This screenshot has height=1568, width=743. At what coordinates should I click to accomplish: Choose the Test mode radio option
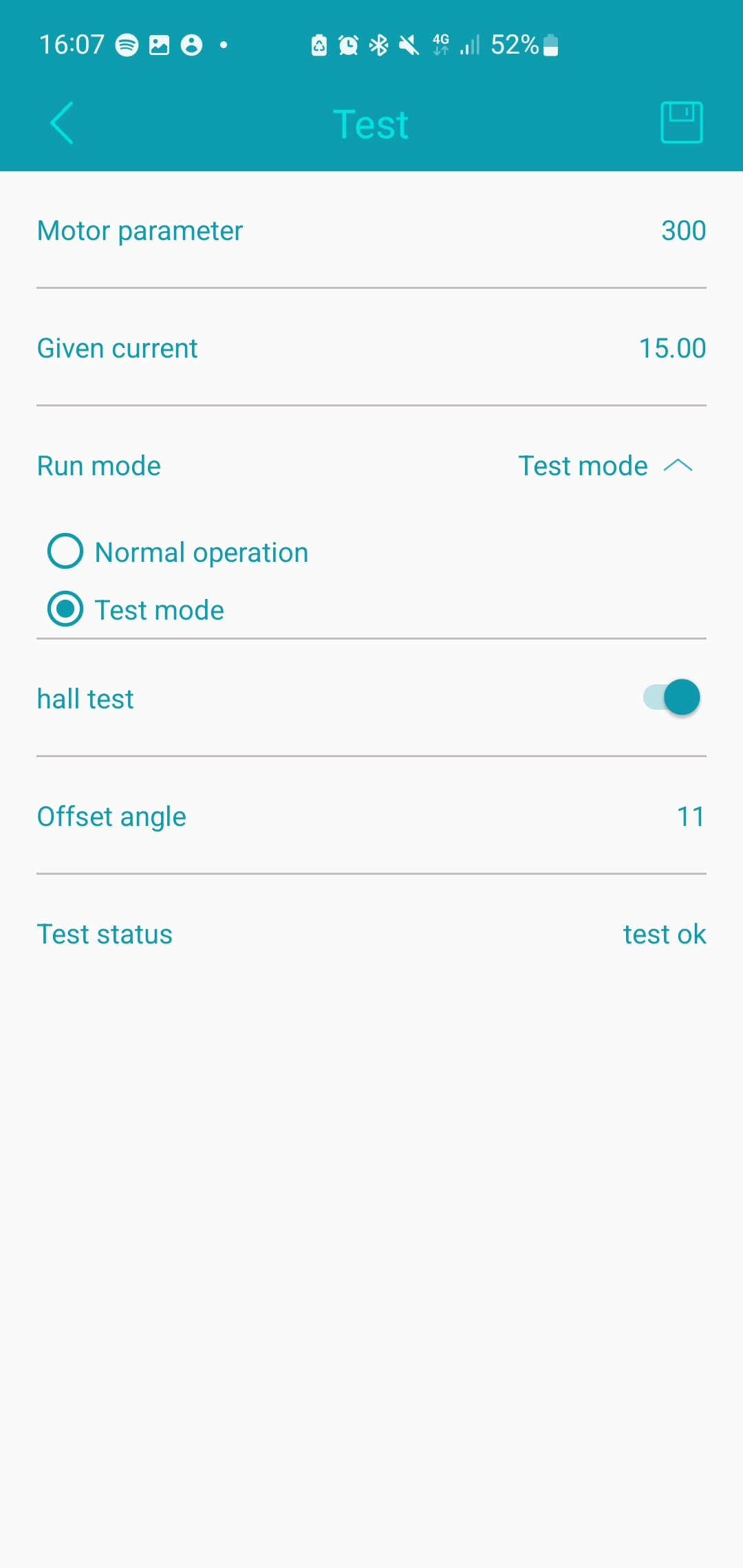(66, 609)
